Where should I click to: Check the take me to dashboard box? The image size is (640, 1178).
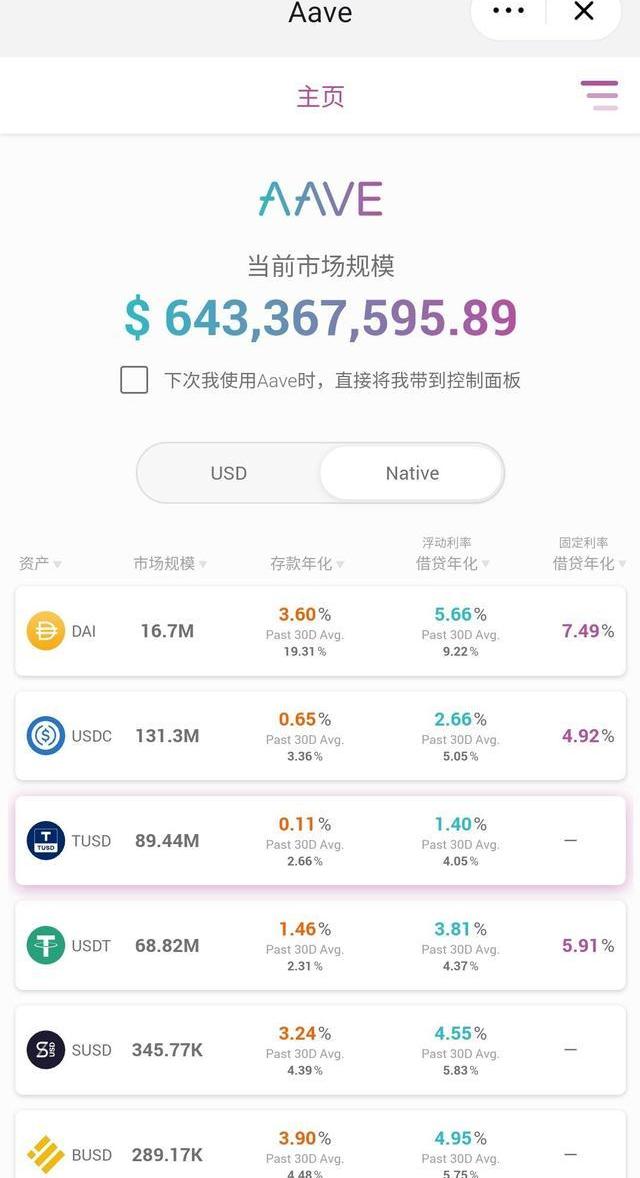pyautogui.click(x=134, y=380)
